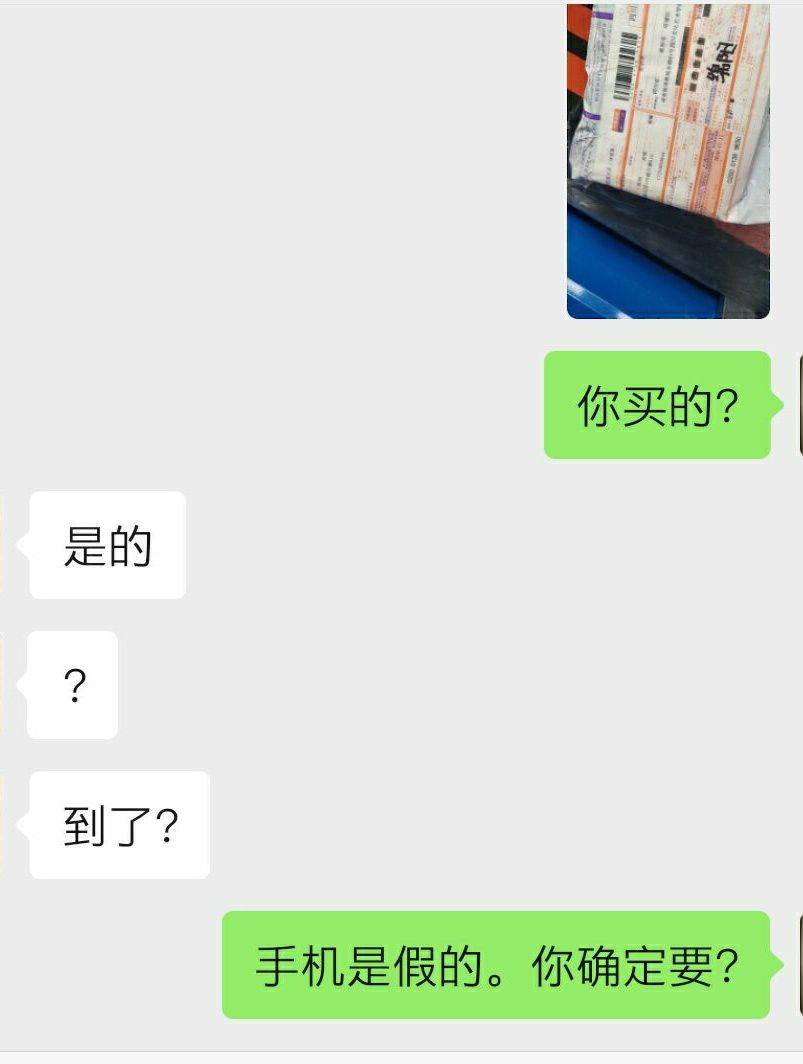Tap the white bubble saying 是的
Image resolution: width=803 pixels, height=1064 pixels.
(x=106, y=544)
